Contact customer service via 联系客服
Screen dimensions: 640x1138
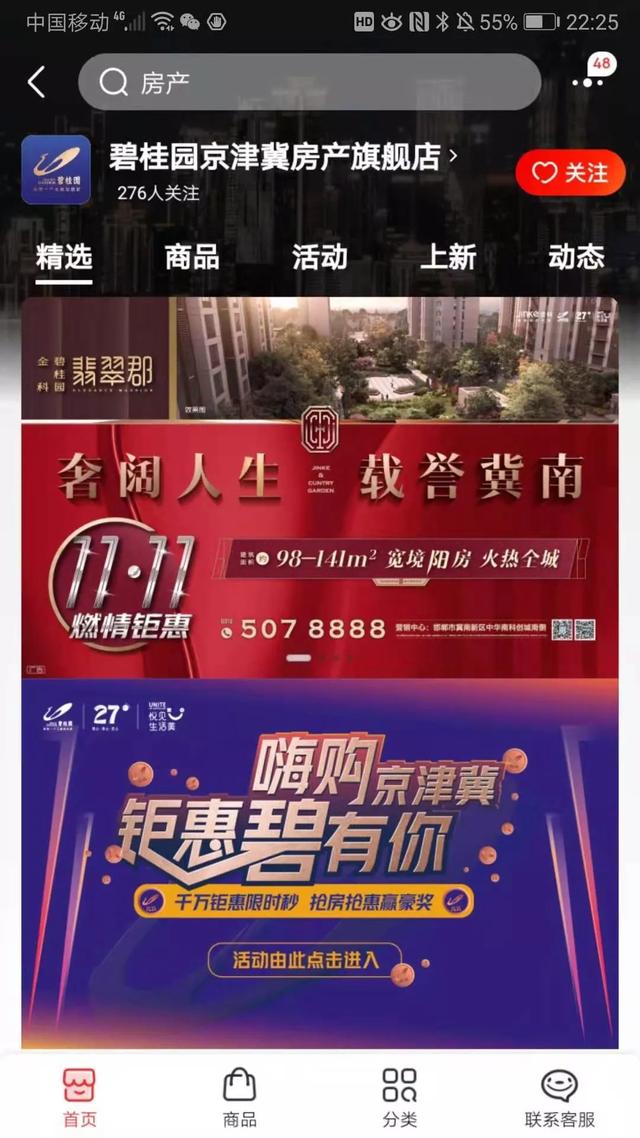click(560, 1096)
